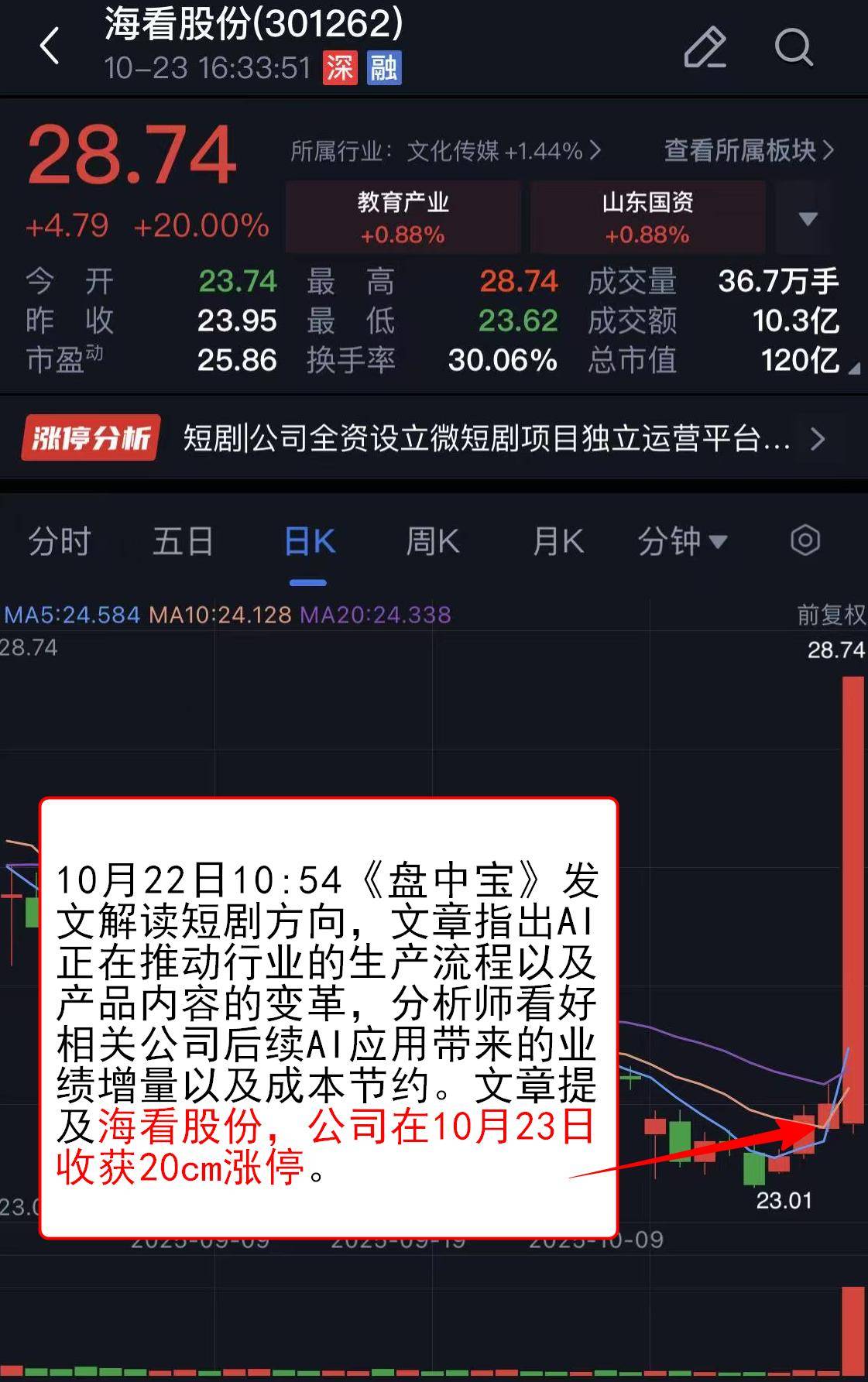This screenshot has height=1382, width=868.
Task: Tap the 深 market badge
Action: point(338,69)
